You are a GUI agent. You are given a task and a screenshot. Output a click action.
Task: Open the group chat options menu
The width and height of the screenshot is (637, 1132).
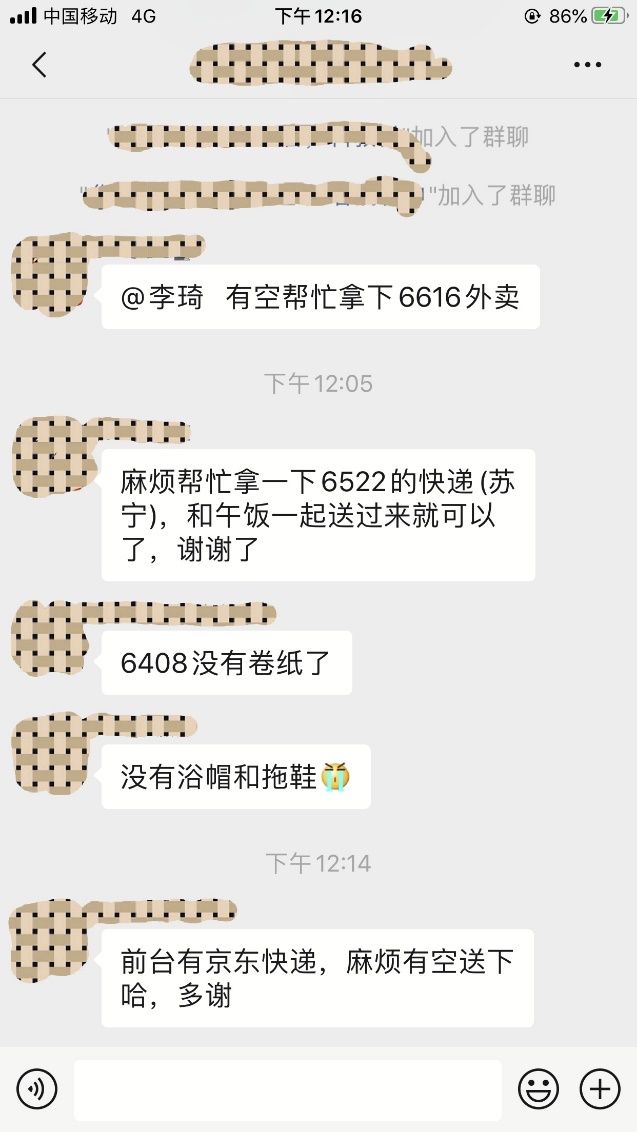coord(587,65)
